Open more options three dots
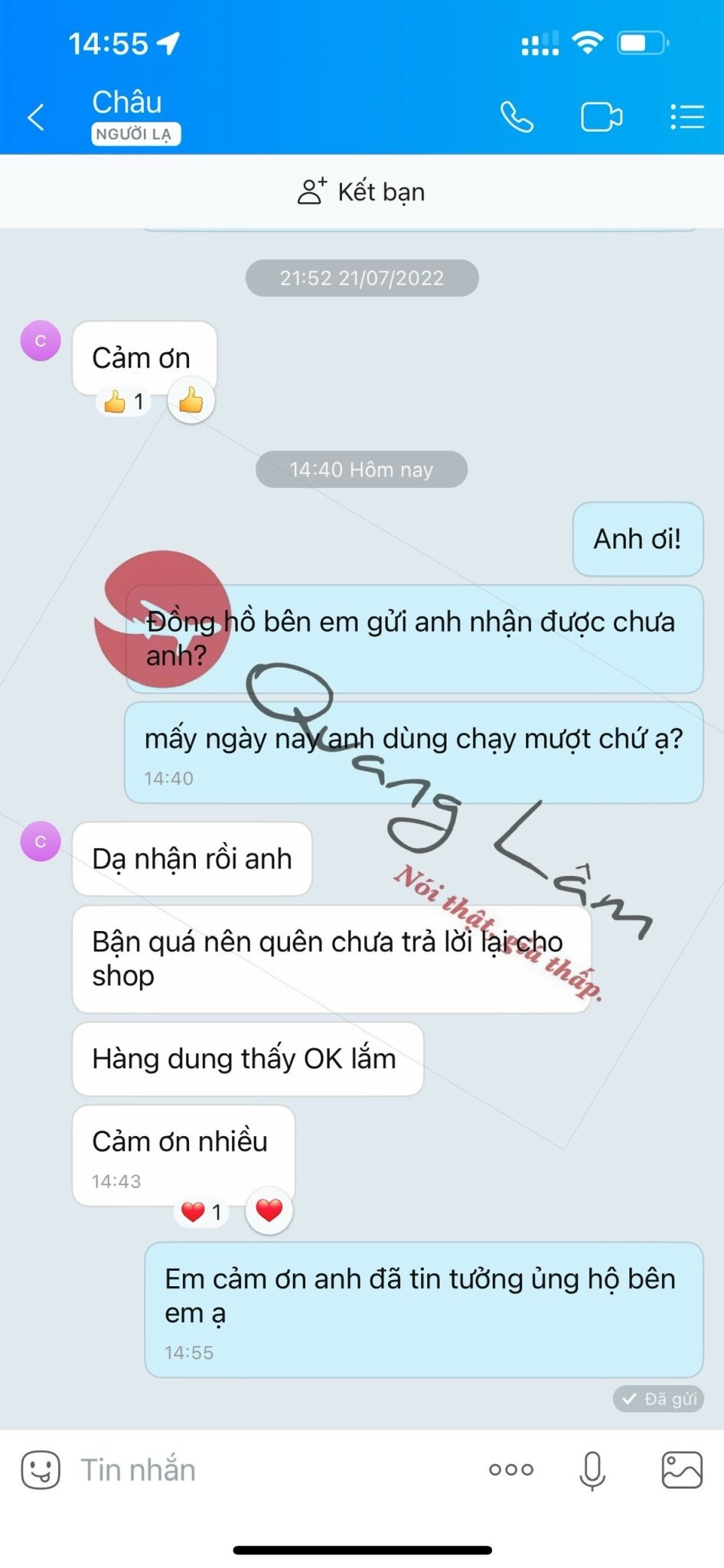This screenshot has height=1568, width=724. coord(511,1469)
